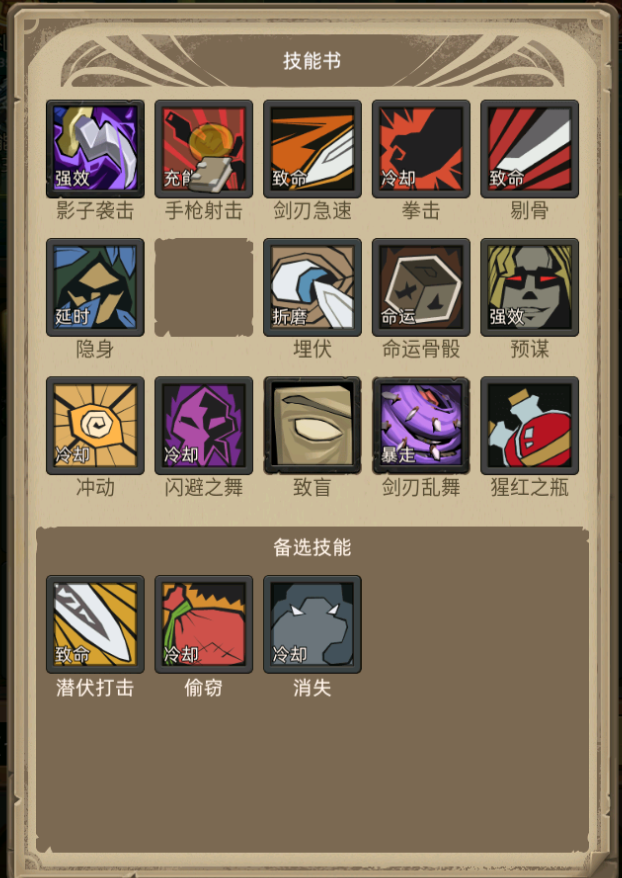Tap the 隐身 skill
The image size is (622, 878).
95,286
